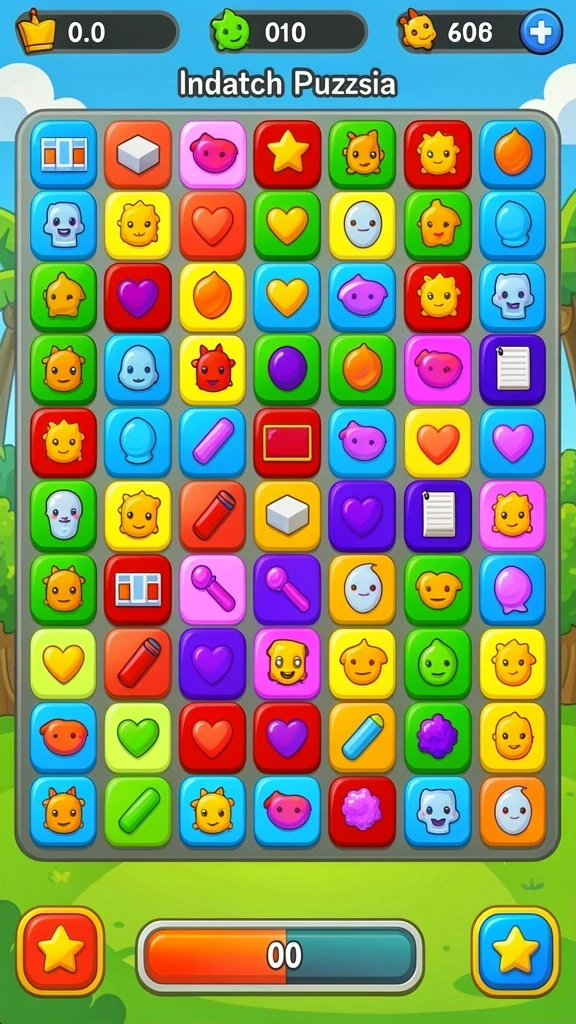
Task: Select the red tile with red rectangle
Action: pyautogui.click(x=287, y=442)
